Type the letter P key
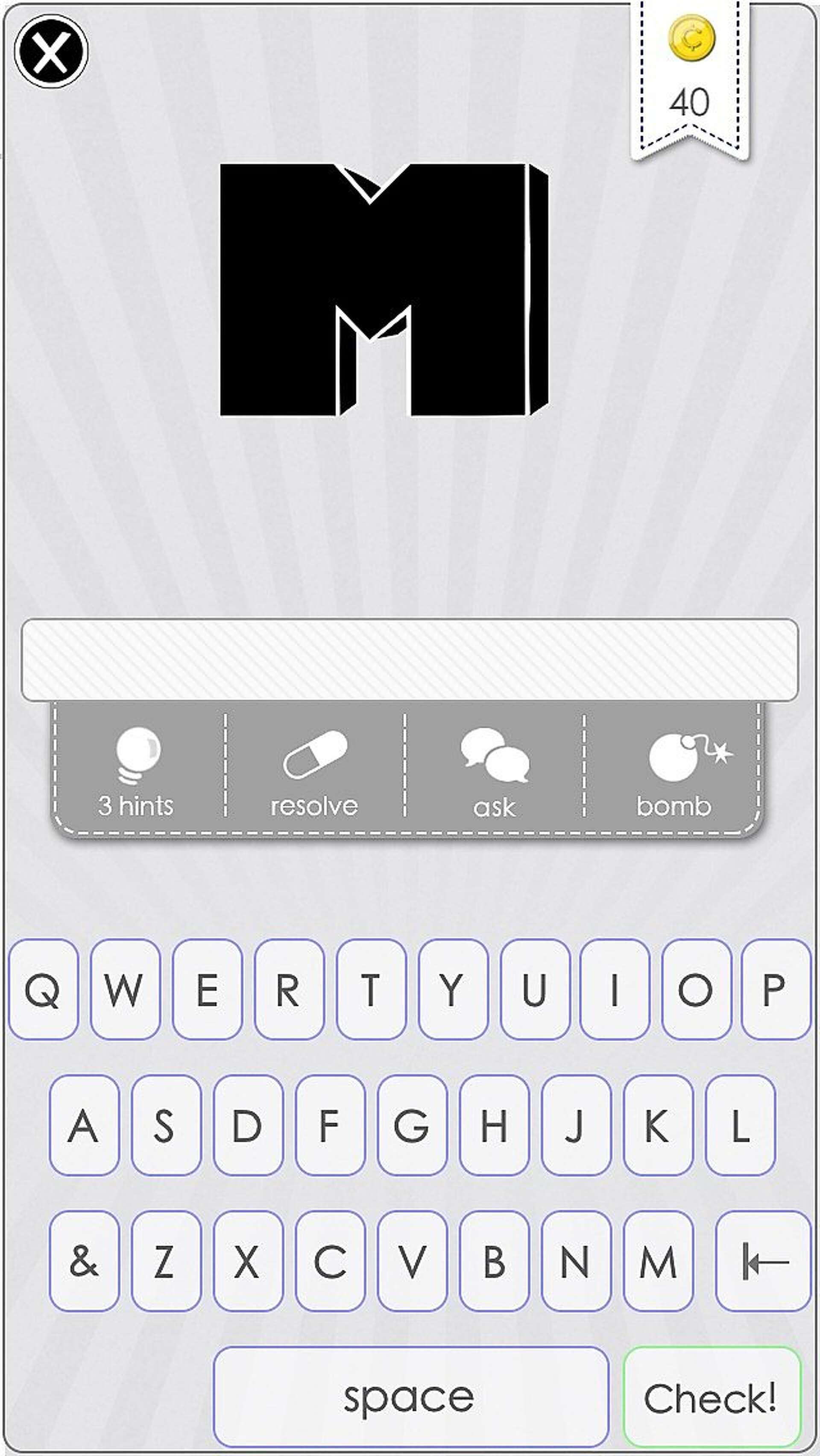 [x=775, y=990]
